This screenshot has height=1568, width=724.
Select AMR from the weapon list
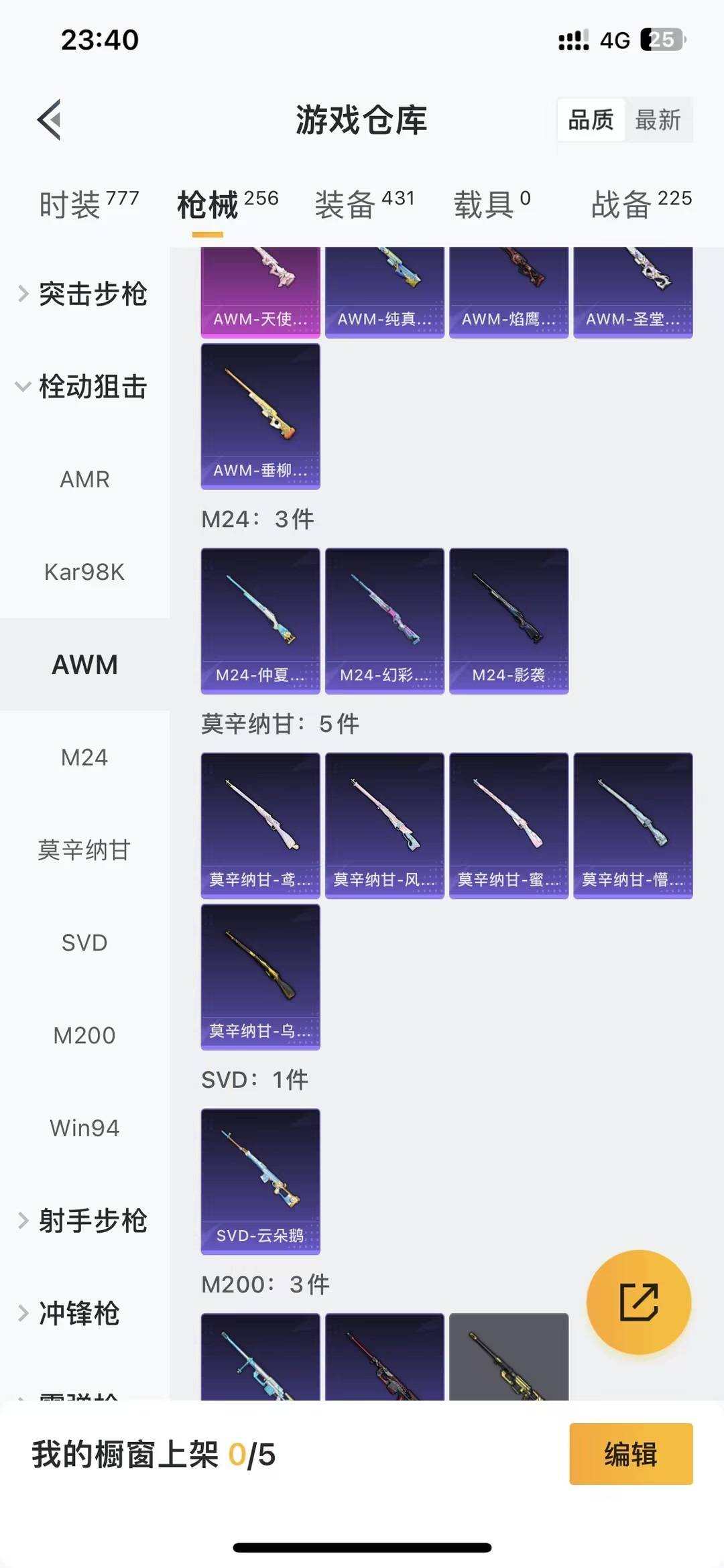point(84,479)
